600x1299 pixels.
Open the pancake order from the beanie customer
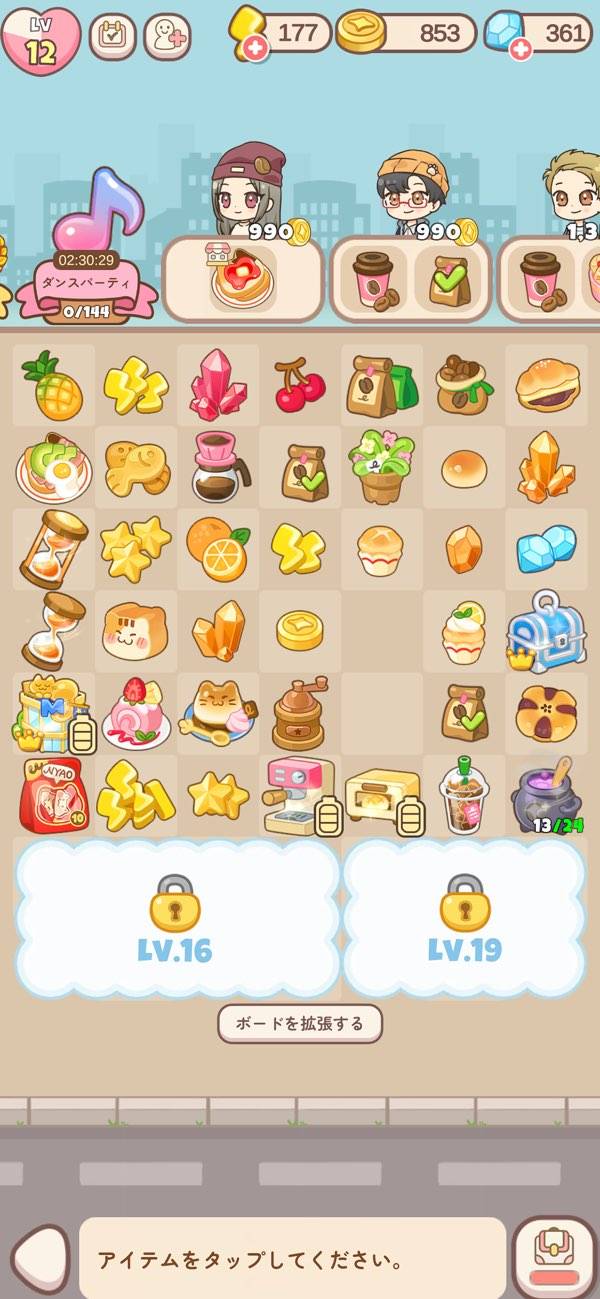pos(243,279)
